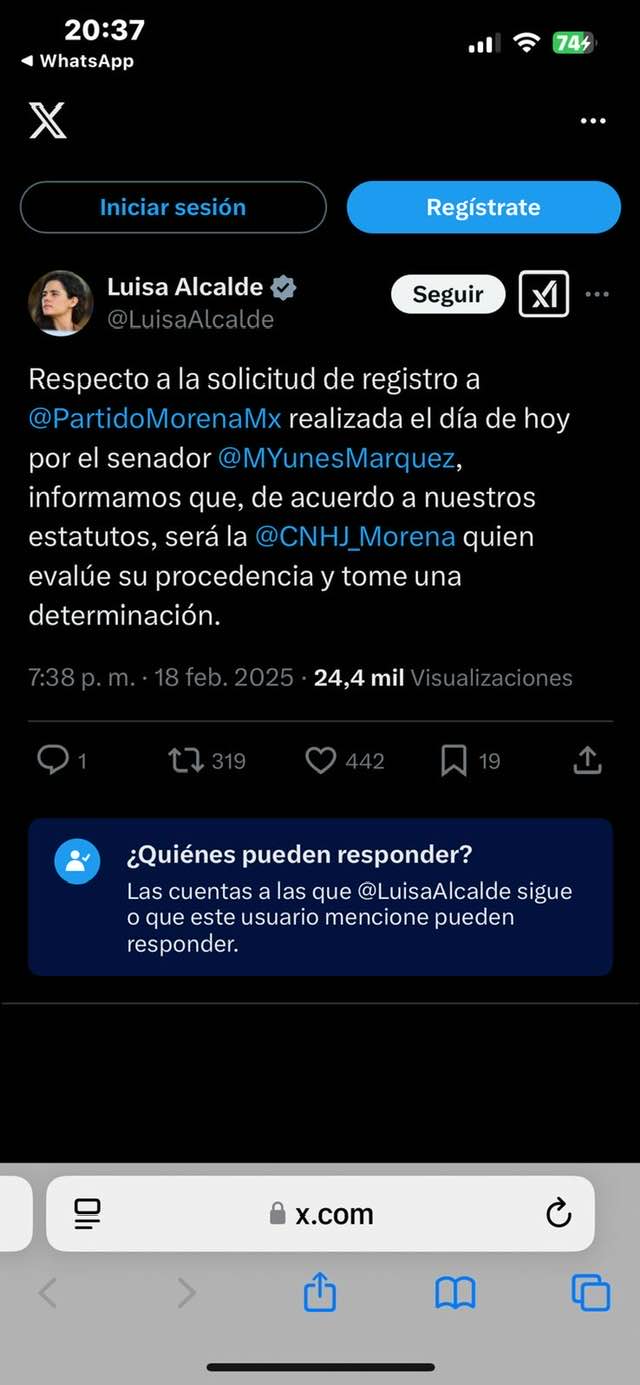Tap the x.com address bar
The height and width of the screenshot is (1385, 640).
pos(320,1214)
